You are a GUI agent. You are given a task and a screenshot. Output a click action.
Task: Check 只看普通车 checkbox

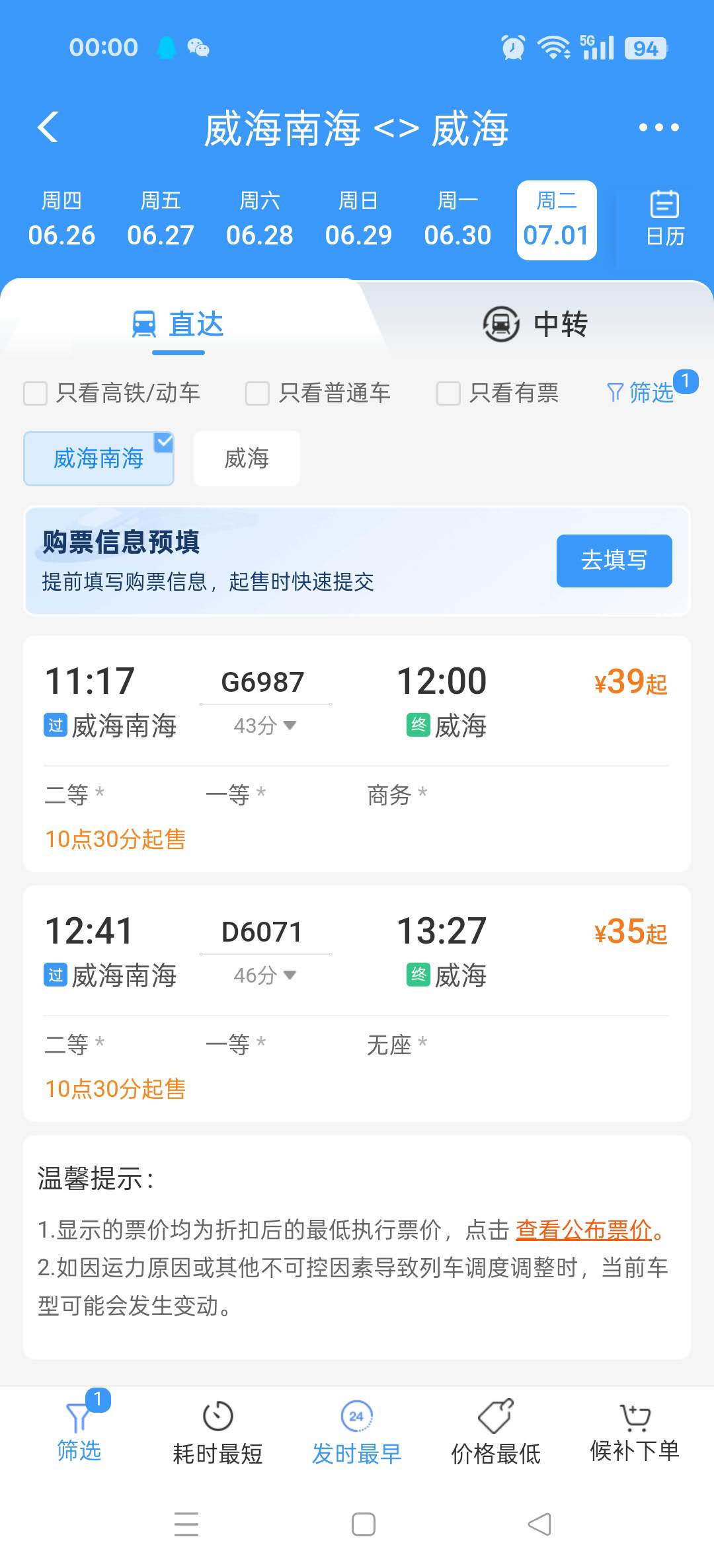[x=257, y=393]
